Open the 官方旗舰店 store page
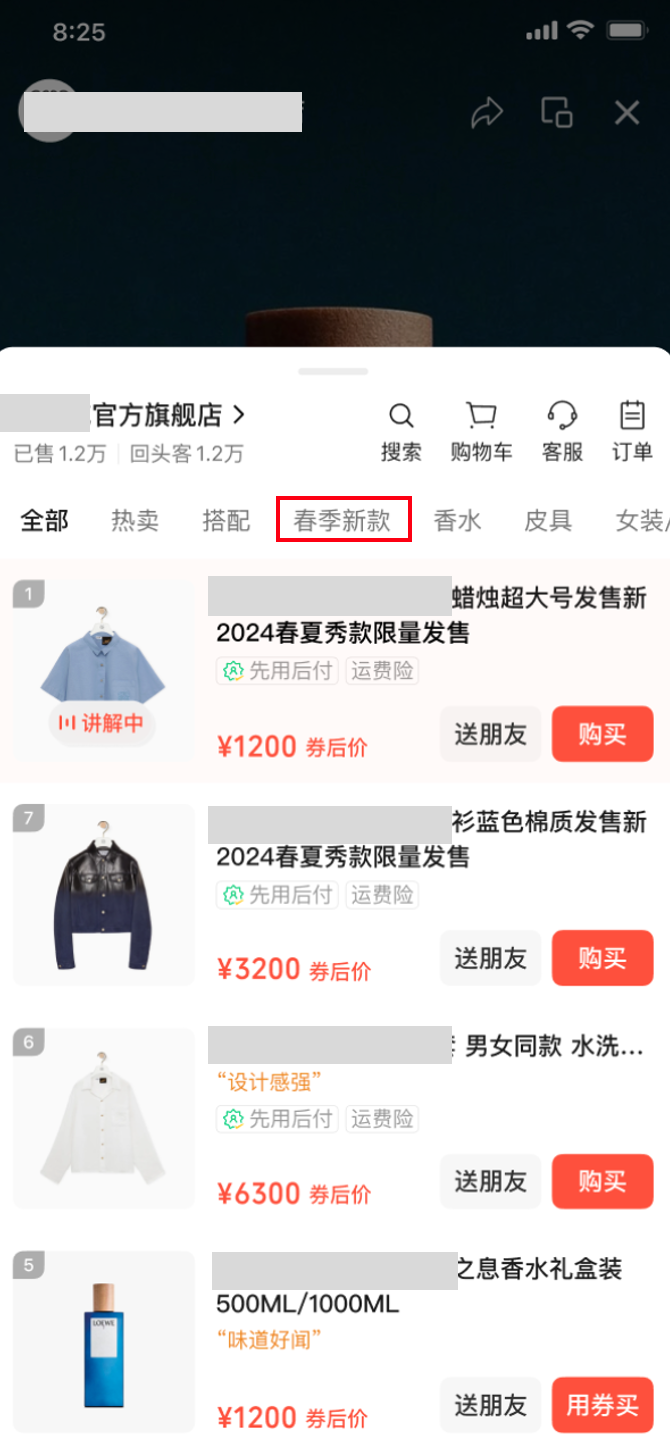The image size is (670, 1450). (165, 414)
